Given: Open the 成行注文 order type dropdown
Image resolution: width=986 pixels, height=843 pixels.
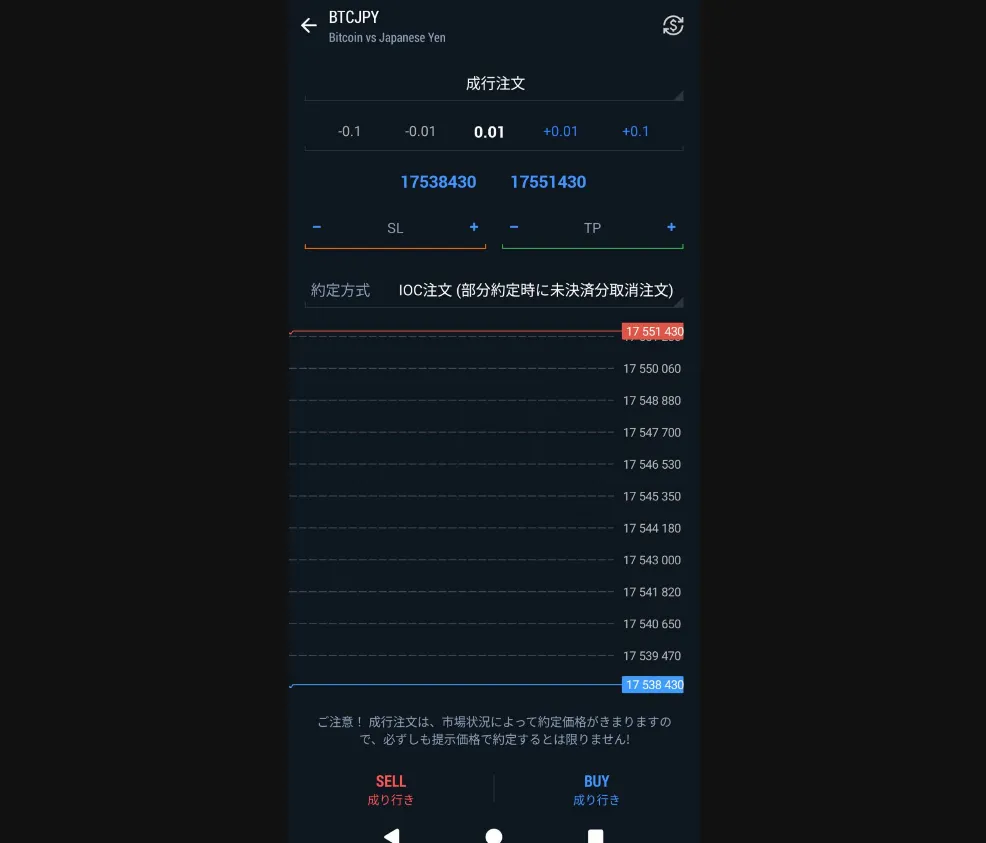Looking at the screenshot, I should coord(494,84).
